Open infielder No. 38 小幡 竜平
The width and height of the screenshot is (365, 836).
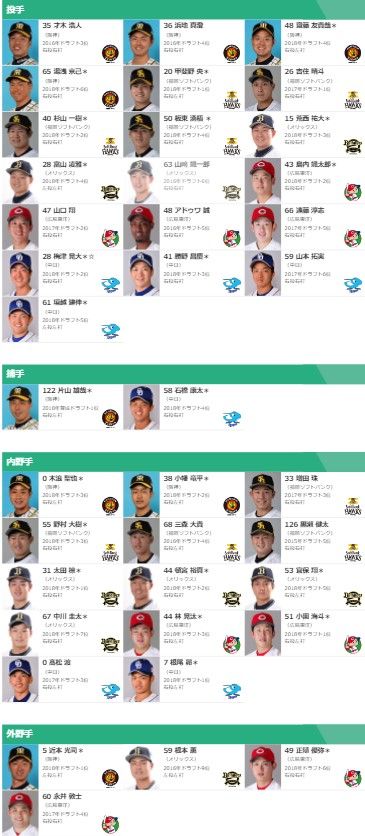tap(183, 495)
